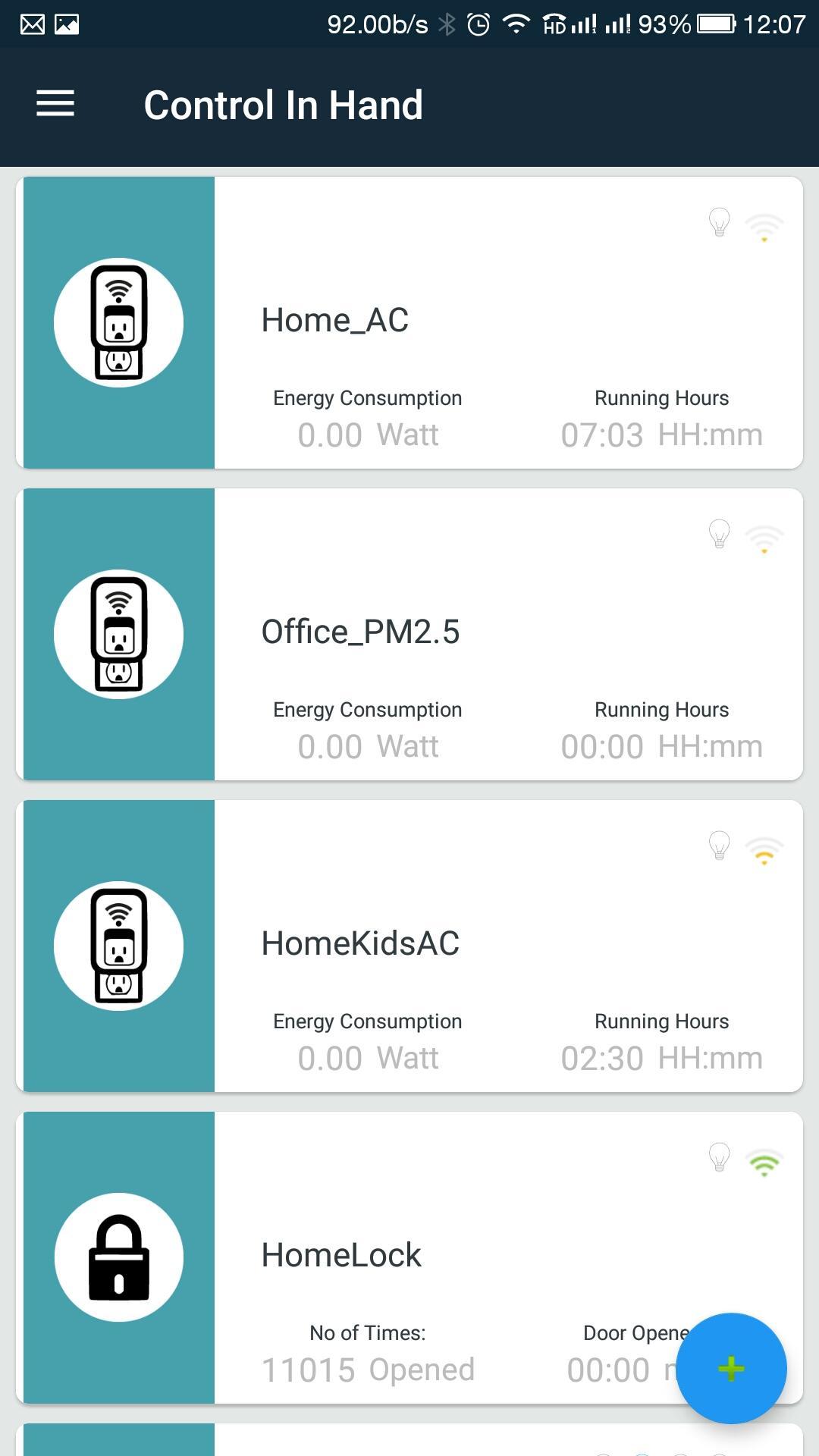
Task: Tap the light bulb icon on HomeKidsAC
Action: pyautogui.click(x=719, y=846)
